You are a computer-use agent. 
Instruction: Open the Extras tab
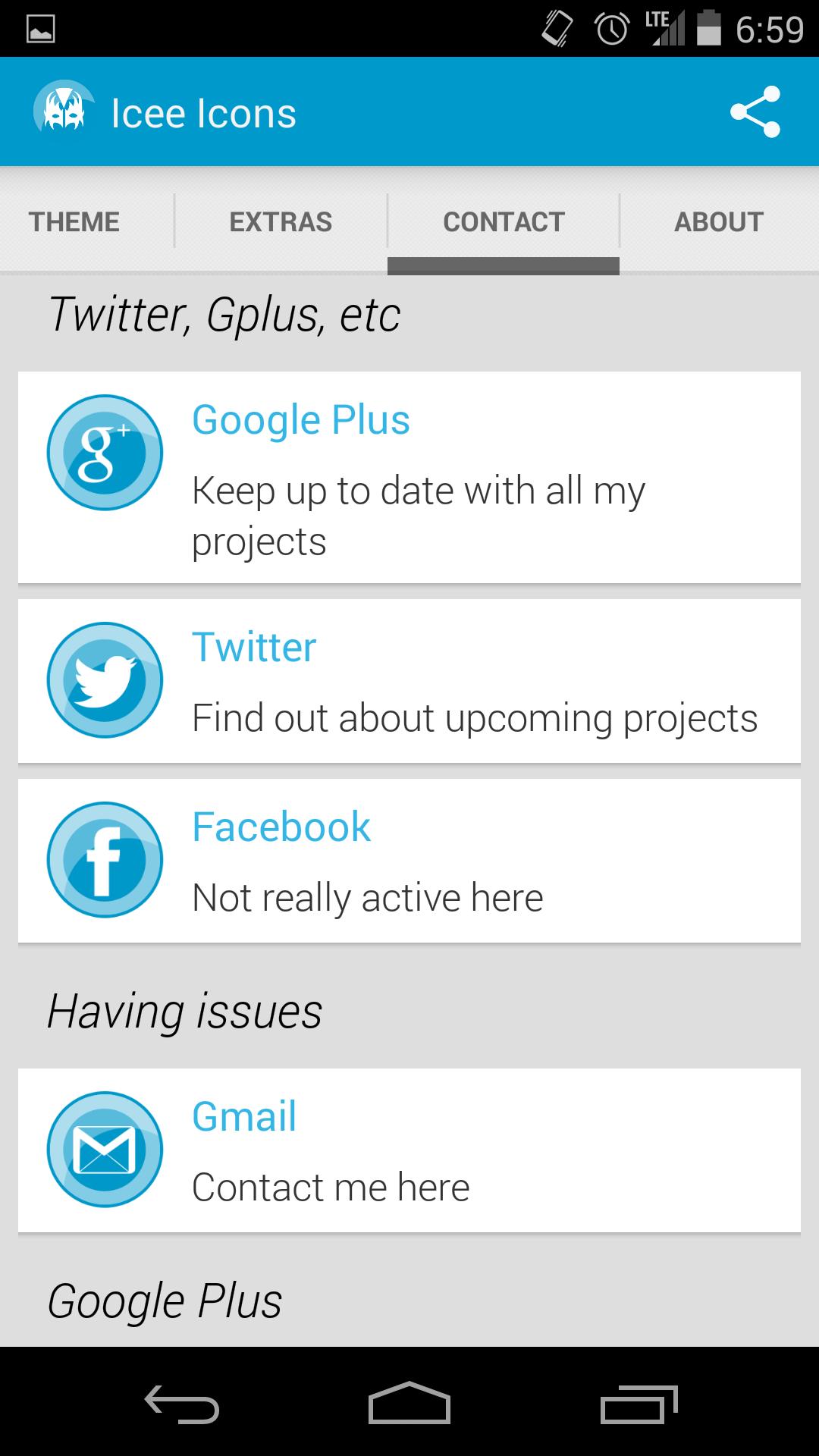tap(281, 221)
